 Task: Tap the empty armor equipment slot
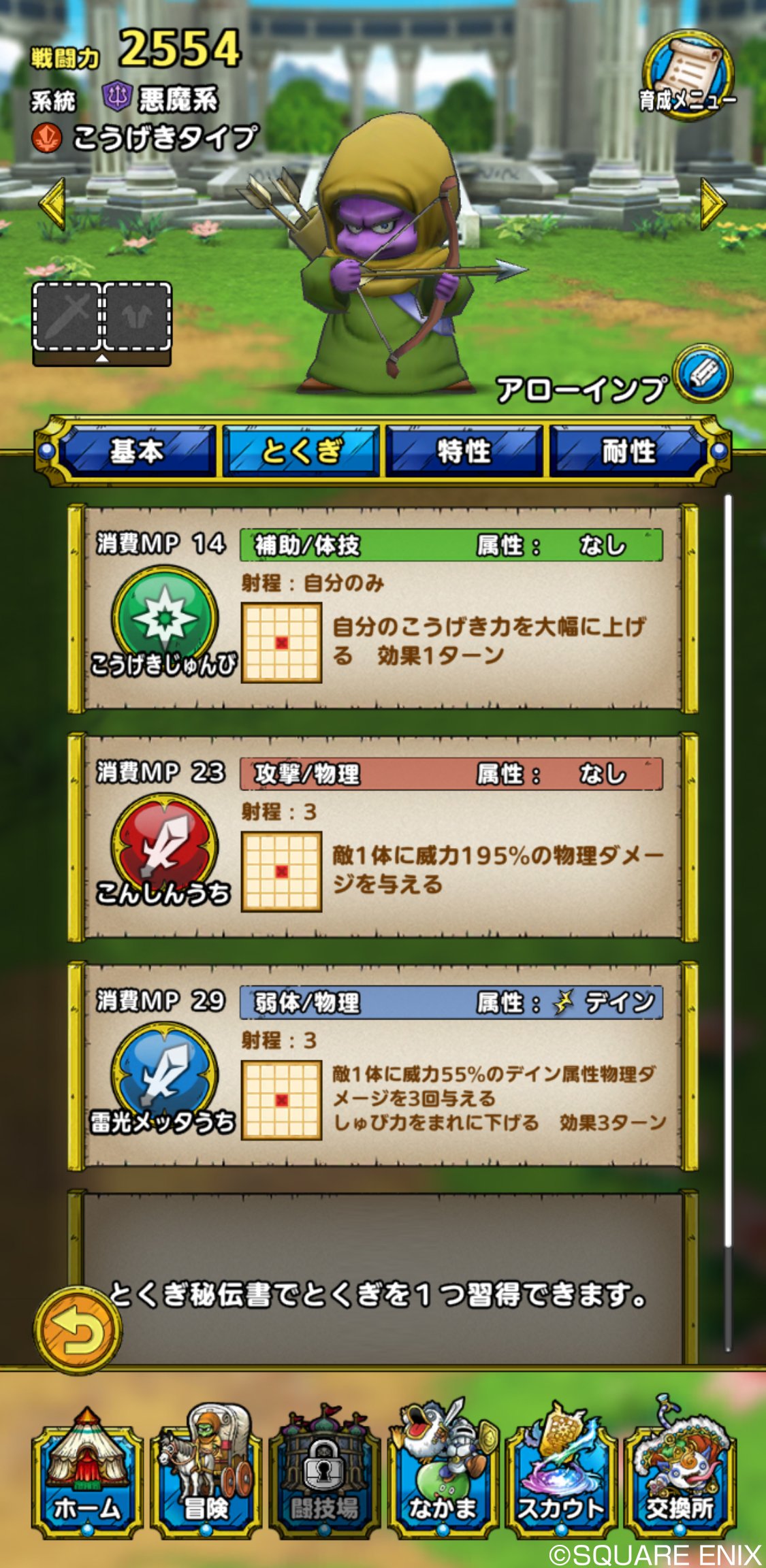coord(137,316)
